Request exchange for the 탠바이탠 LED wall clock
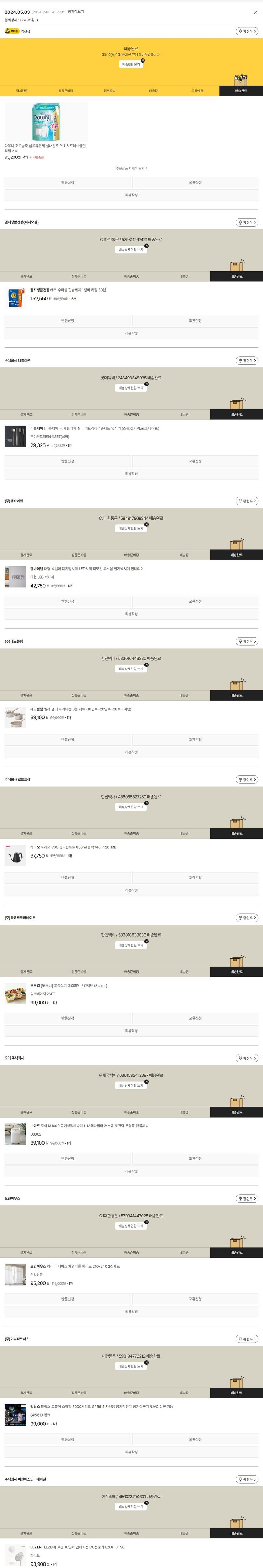This screenshot has width=263, height=1568. (195, 601)
